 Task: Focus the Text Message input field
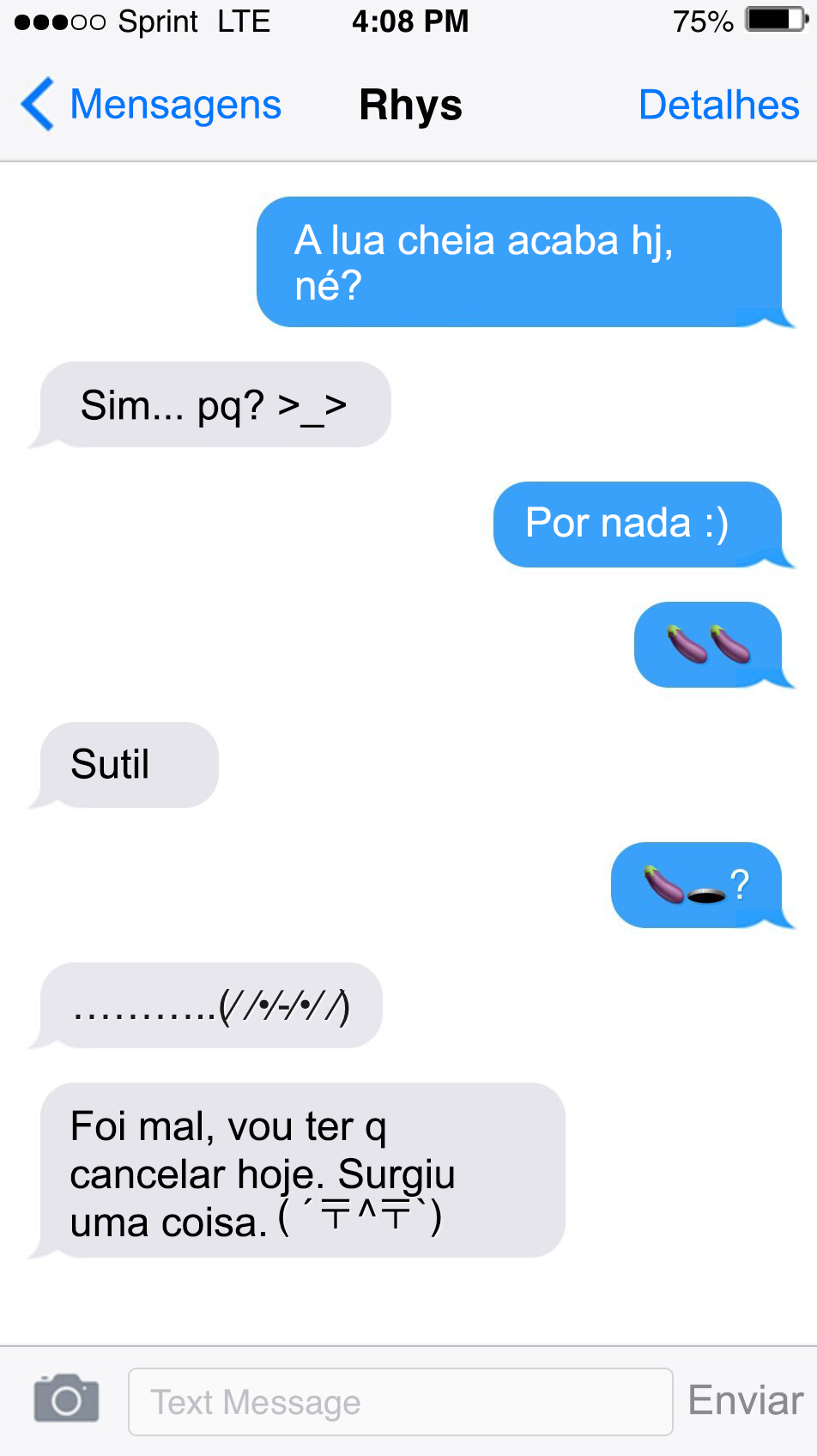pyautogui.click(x=400, y=1402)
